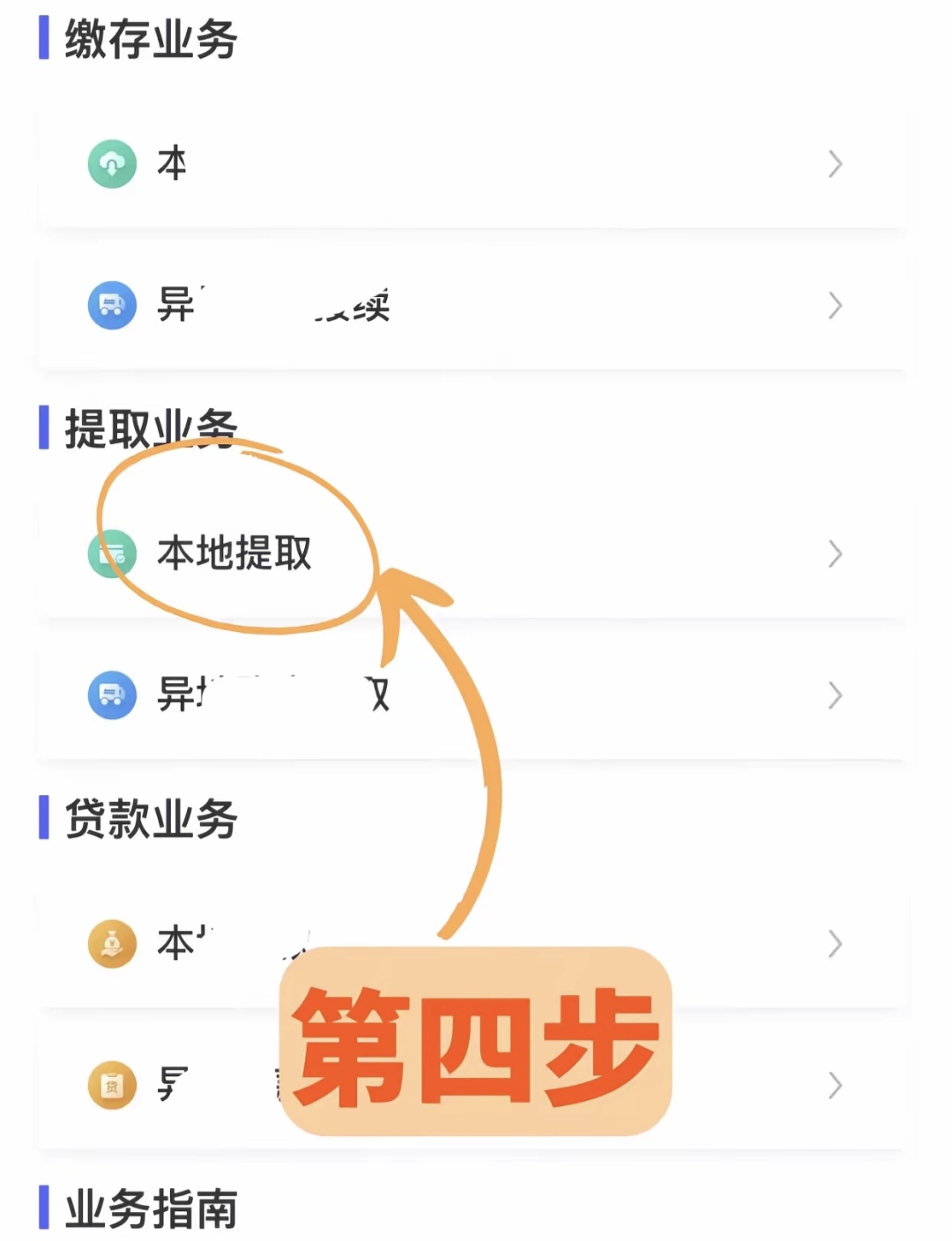Click the icon beside the second loan entry

pos(111,1086)
